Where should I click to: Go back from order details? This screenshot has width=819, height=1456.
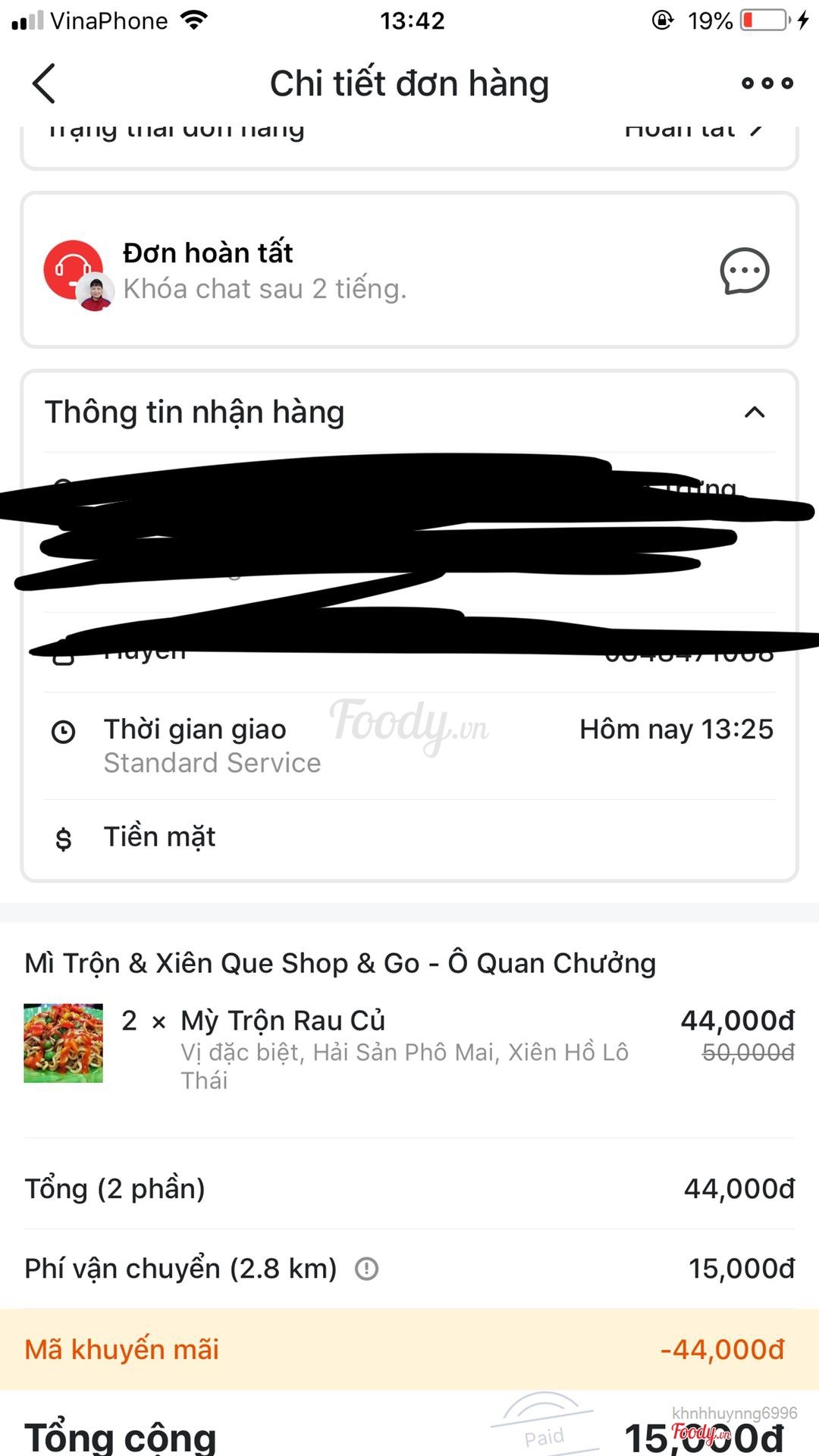(44, 83)
